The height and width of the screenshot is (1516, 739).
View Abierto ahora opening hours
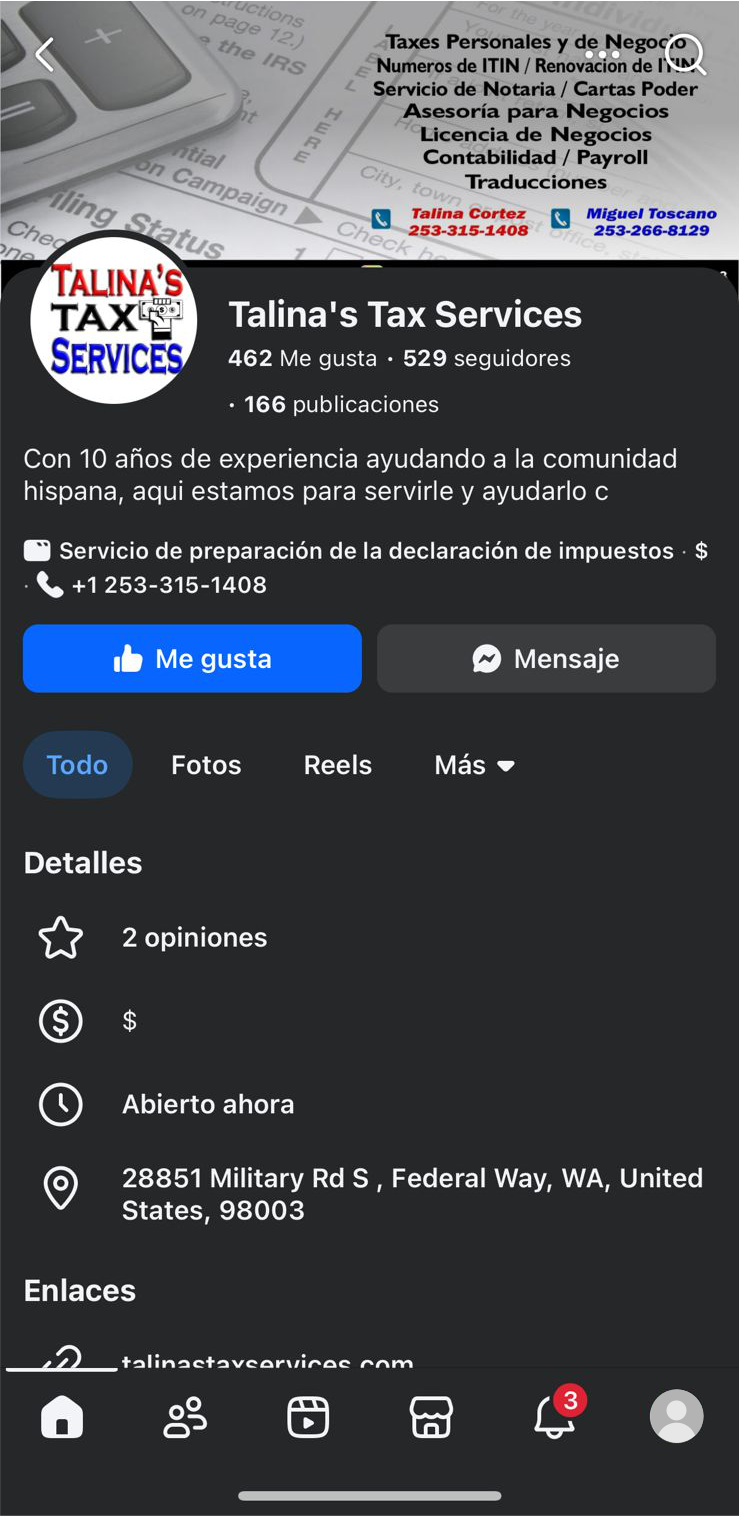tap(208, 1104)
